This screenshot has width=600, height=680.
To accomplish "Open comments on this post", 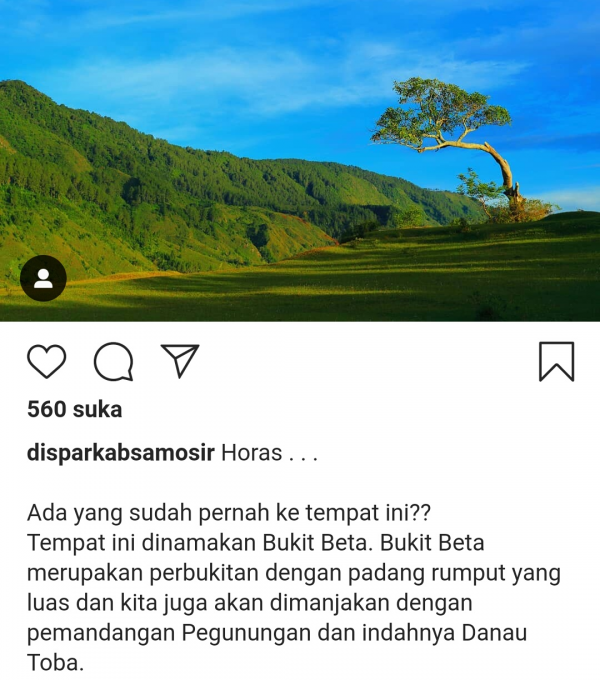I will click(x=113, y=361).
